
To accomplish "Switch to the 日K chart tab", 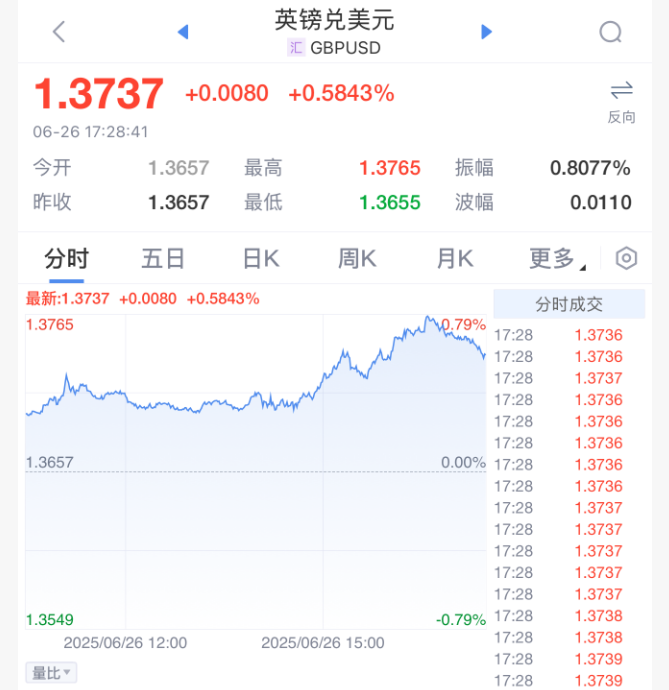I will [261, 259].
